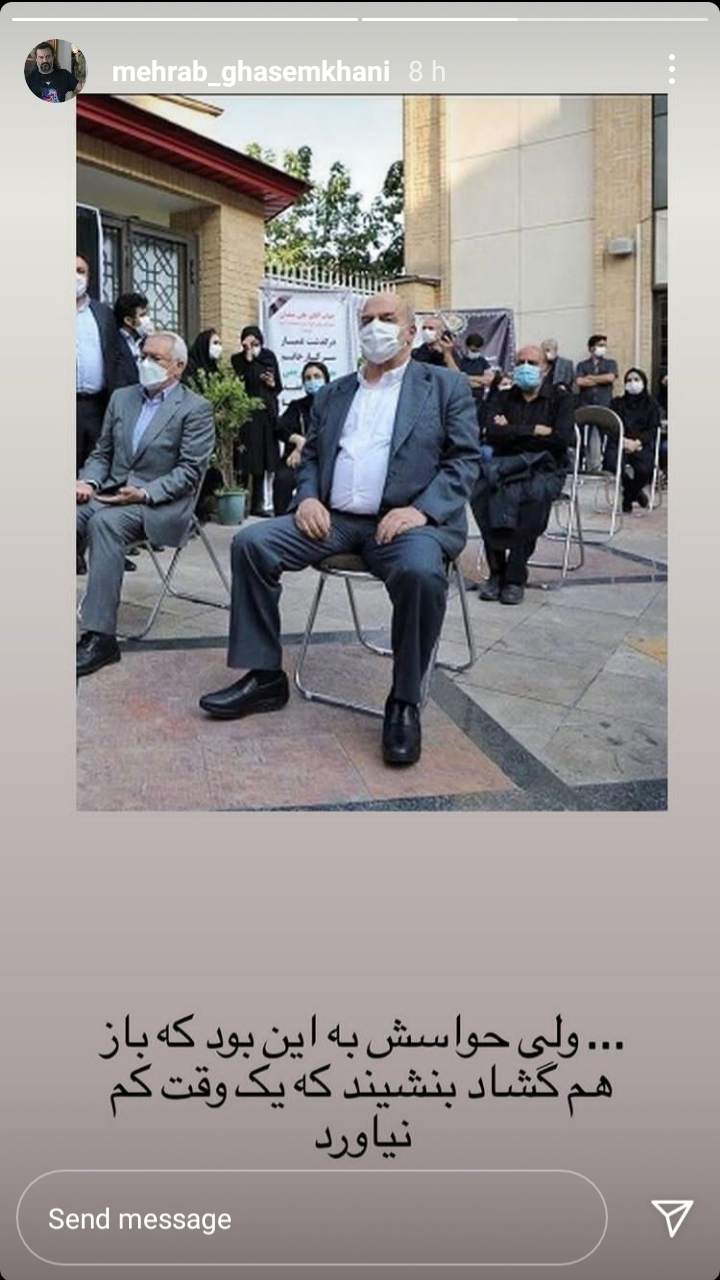Tap the mehrab_ghasemkhani username
The width and height of the screenshot is (720, 1280).
[x=250, y=72]
